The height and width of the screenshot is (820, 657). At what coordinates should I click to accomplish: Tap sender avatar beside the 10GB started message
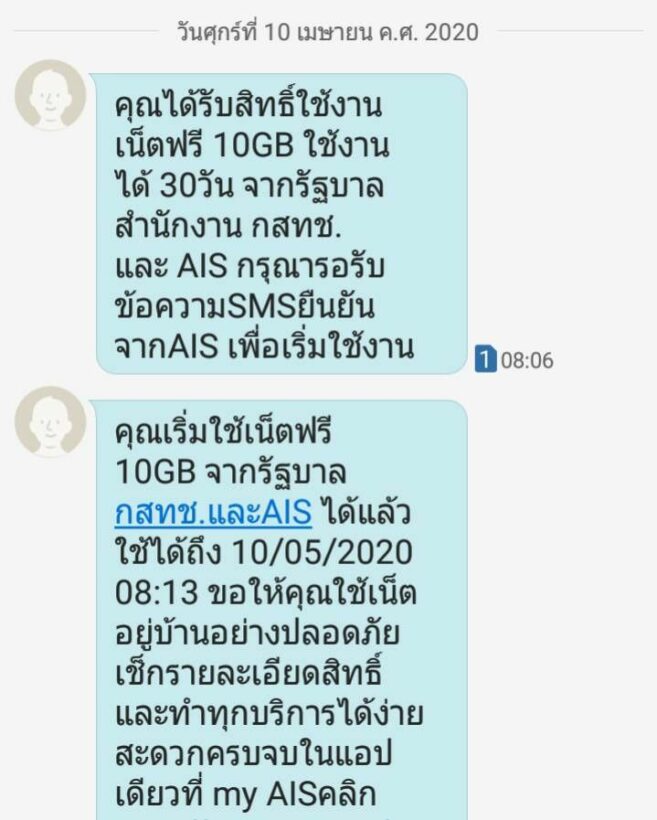click(50, 421)
